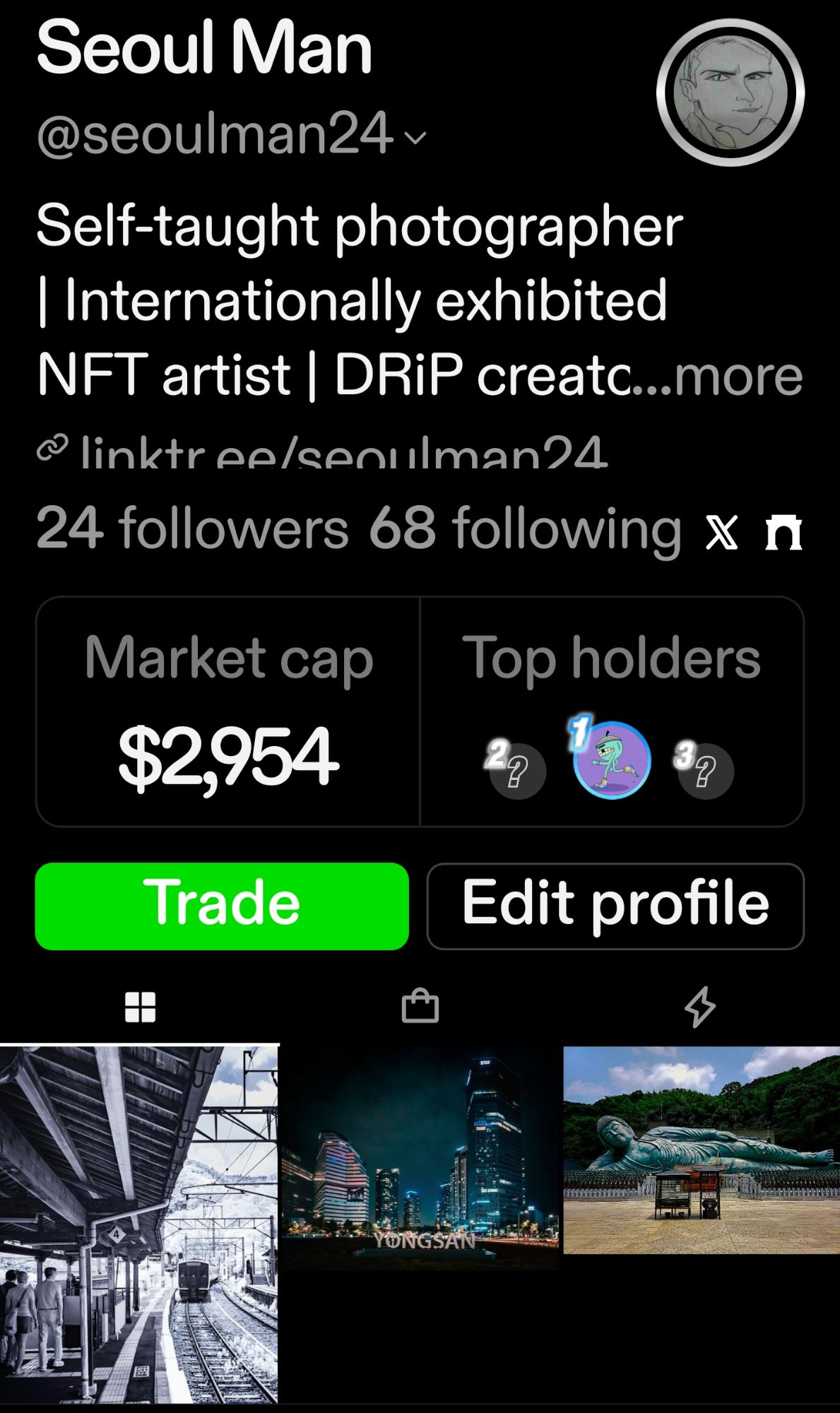Switch to the lightning bolt activity tab
Screen dimensions: 840x1413
[700, 1007]
